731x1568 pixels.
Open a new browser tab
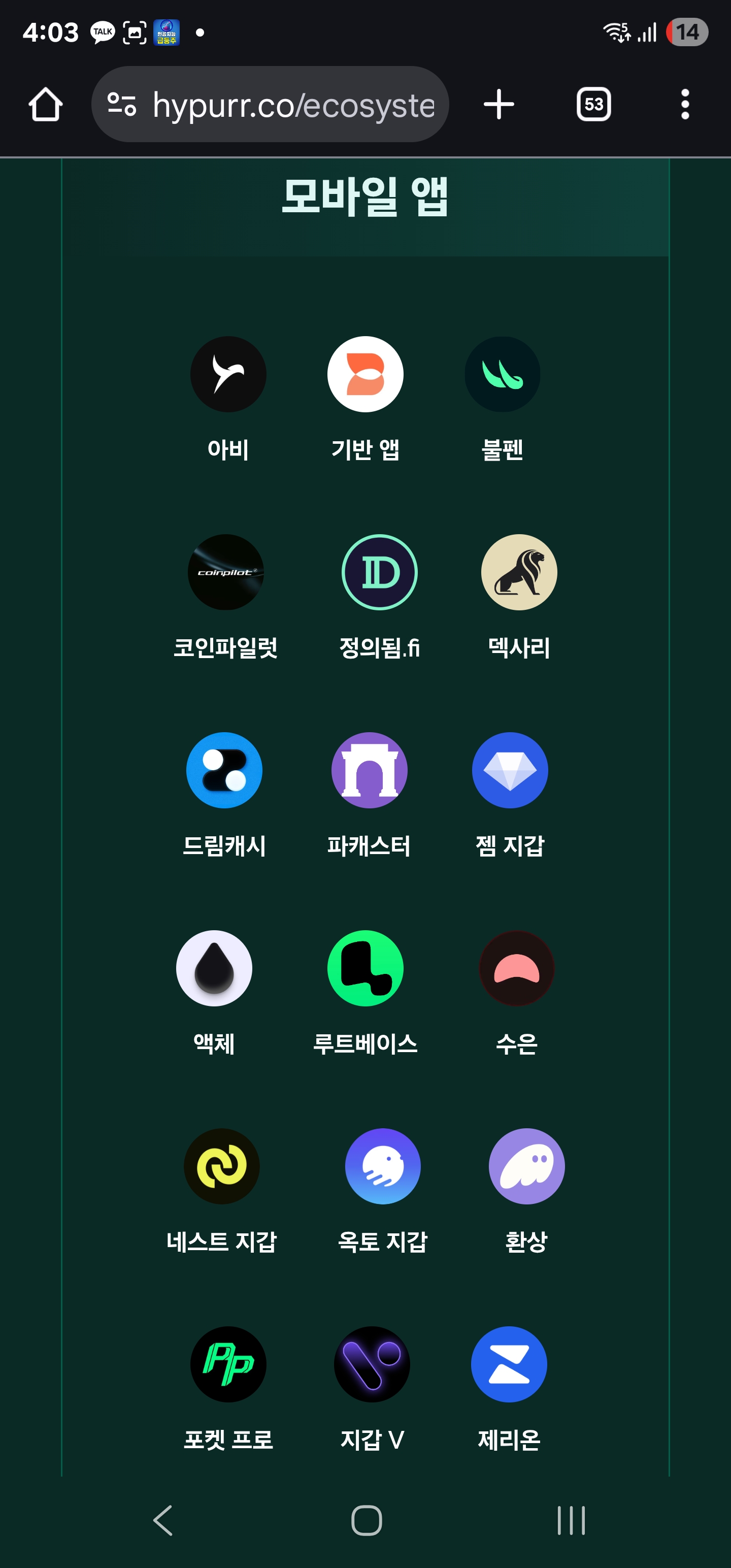point(499,105)
